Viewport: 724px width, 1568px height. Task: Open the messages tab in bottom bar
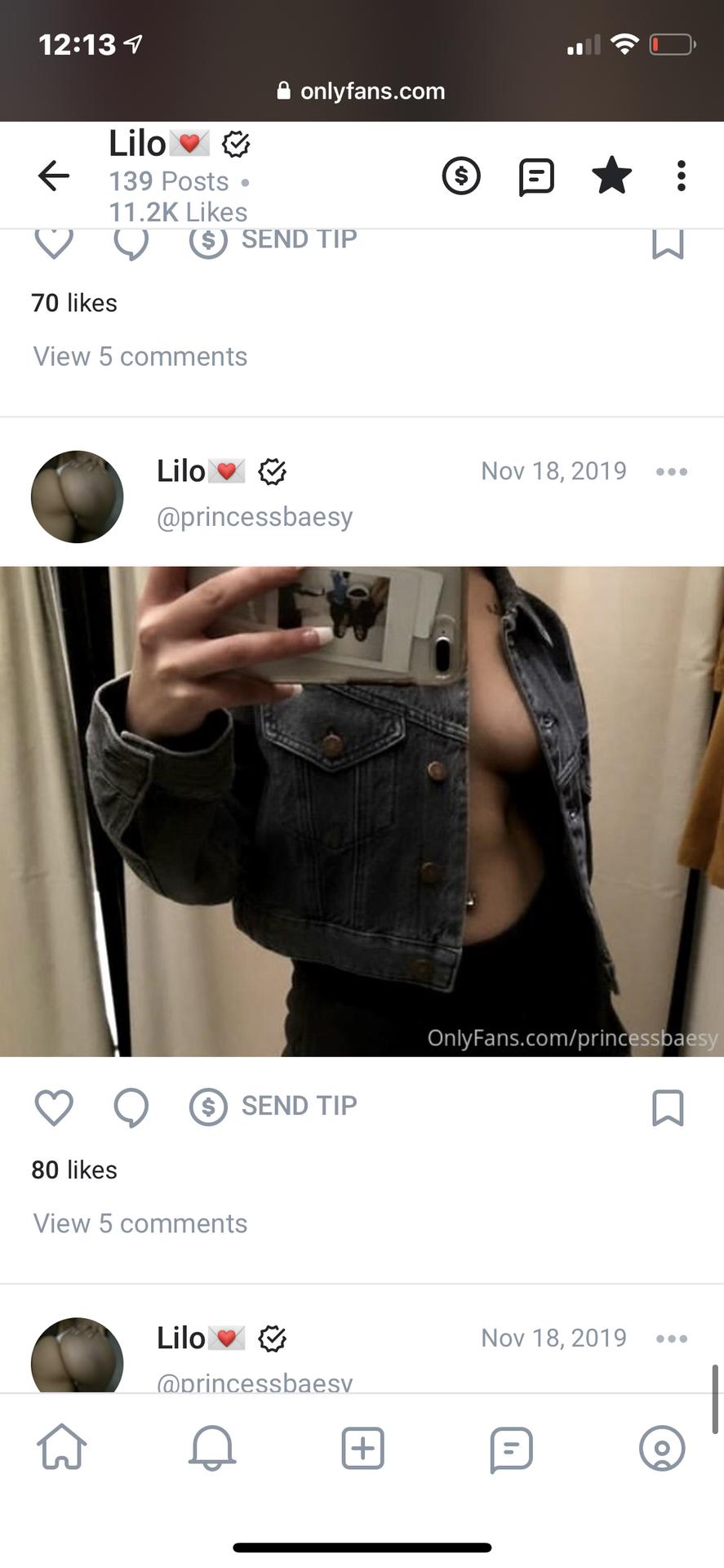tap(512, 1449)
